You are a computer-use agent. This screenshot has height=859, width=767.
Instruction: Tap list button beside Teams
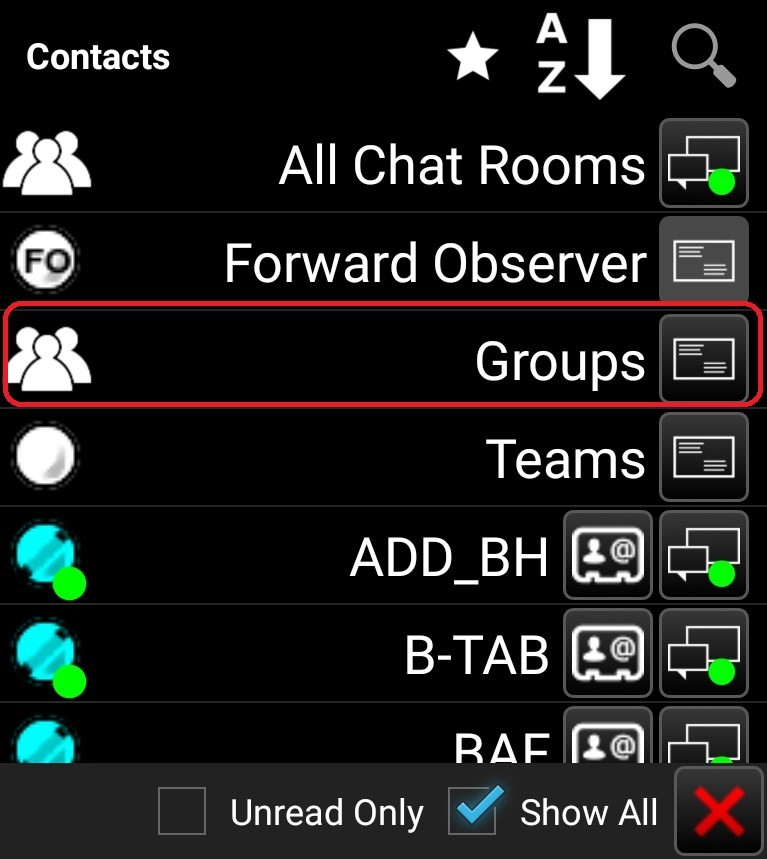pos(704,457)
